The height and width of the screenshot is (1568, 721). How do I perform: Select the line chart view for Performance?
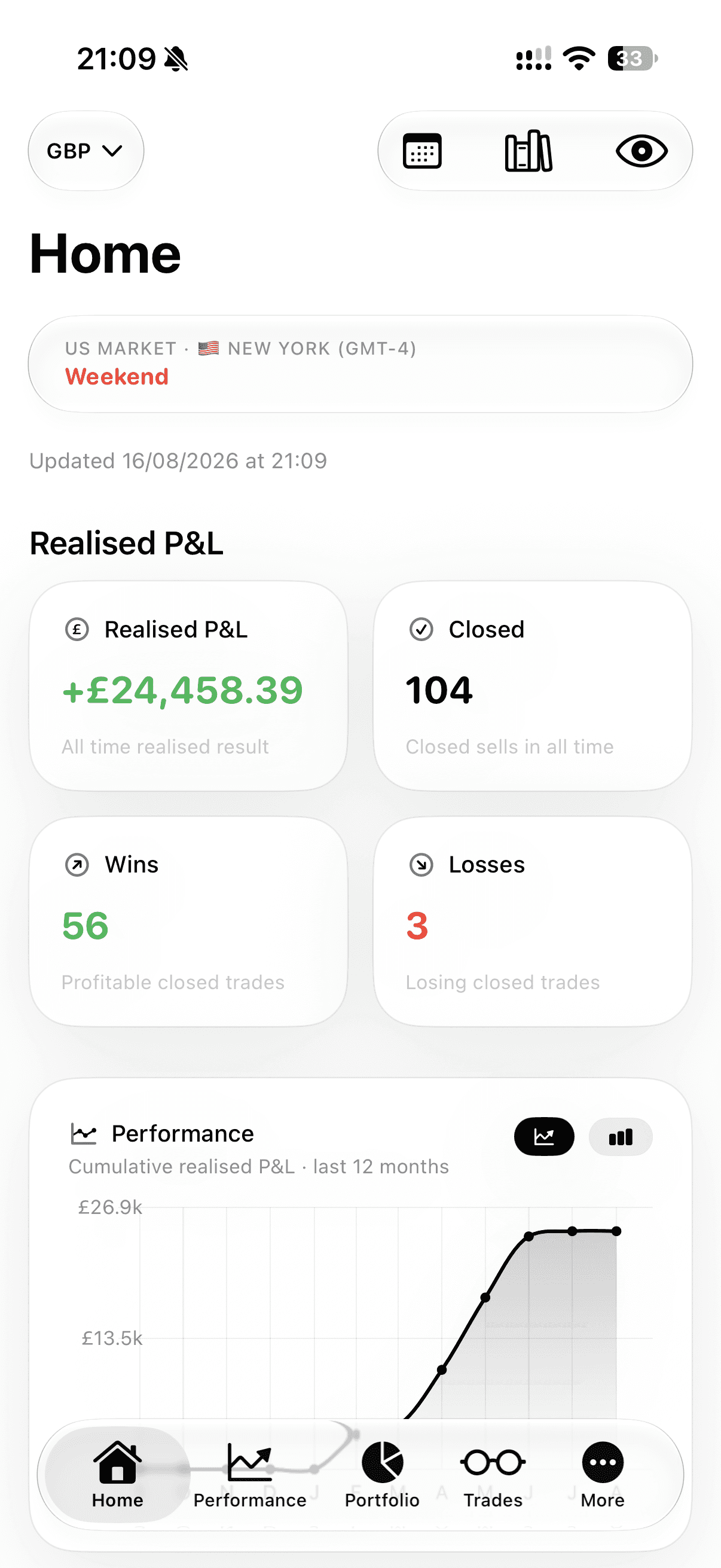[x=544, y=1136]
